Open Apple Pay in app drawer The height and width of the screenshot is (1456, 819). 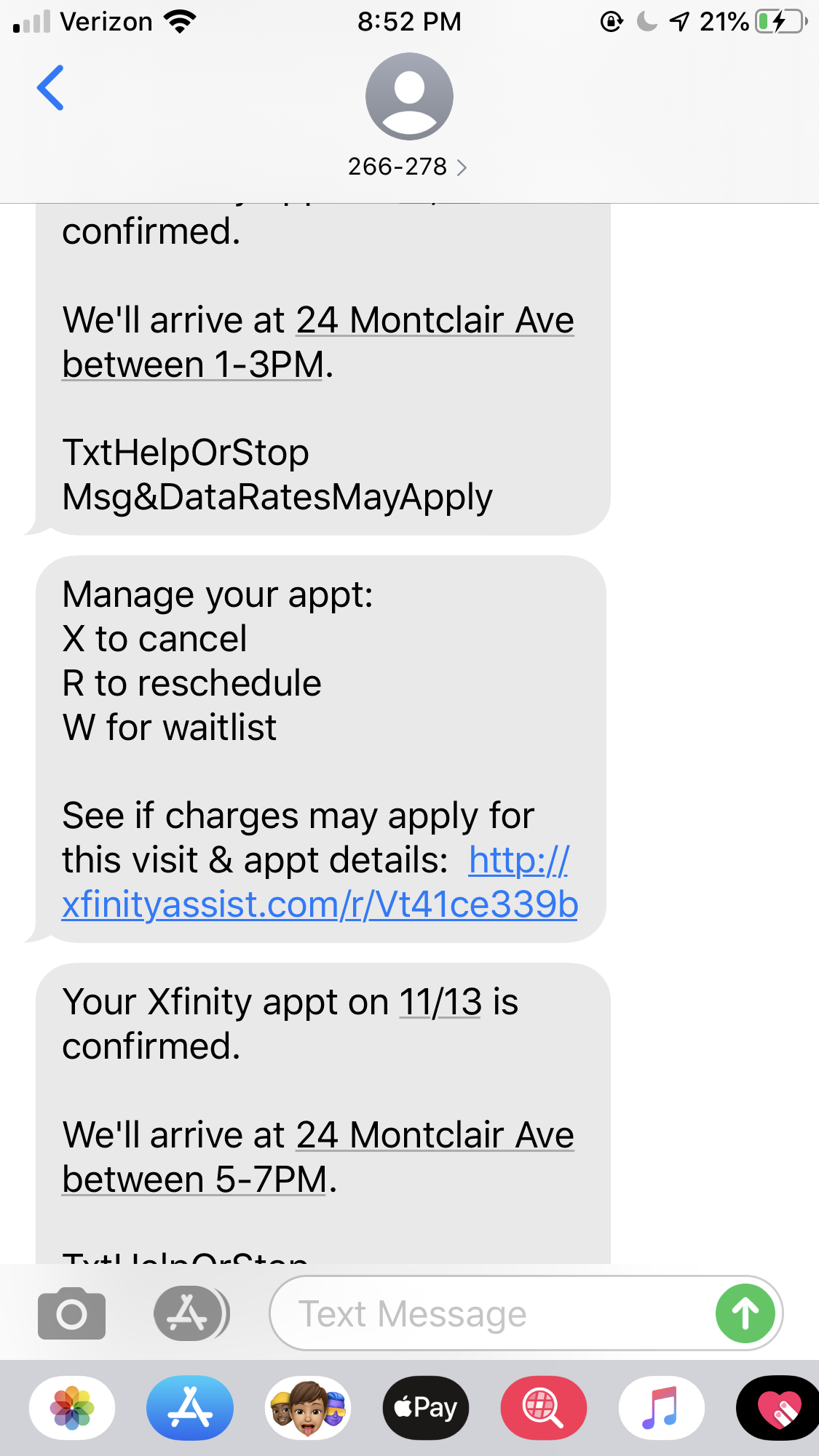click(426, 1408)
